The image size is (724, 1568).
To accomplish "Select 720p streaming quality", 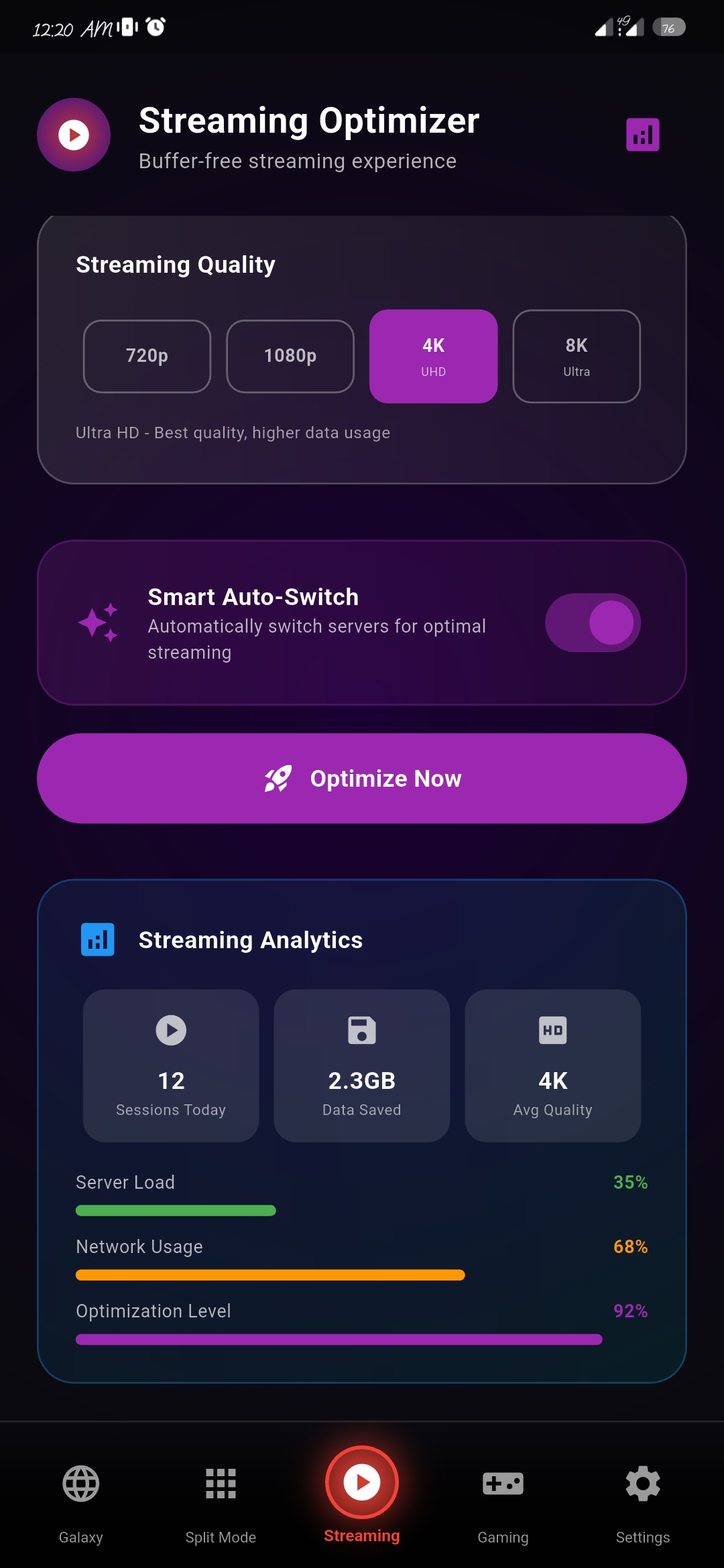I will [147, 356].
